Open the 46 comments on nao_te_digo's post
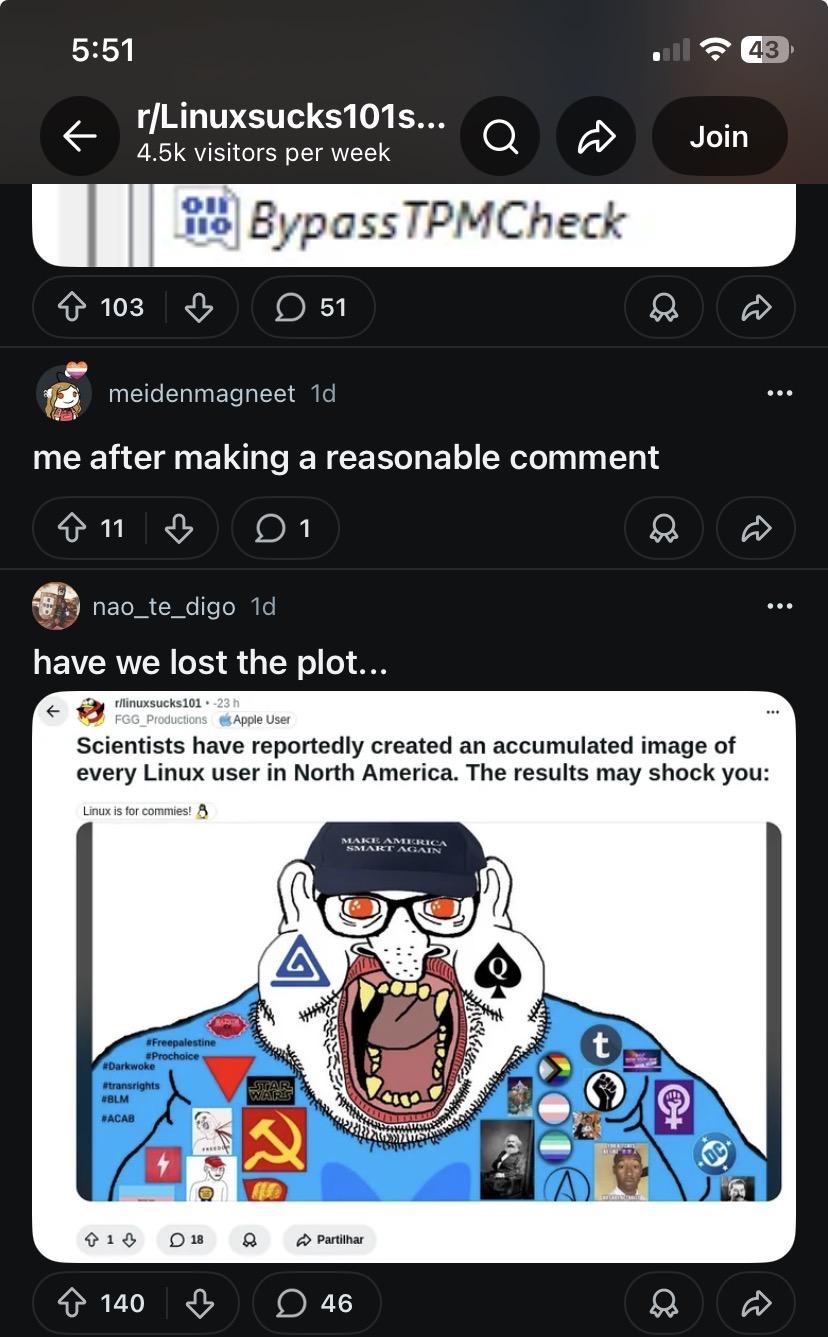Image resolution: width=828 pixels, height=1337 pixels. [316, 1303]
